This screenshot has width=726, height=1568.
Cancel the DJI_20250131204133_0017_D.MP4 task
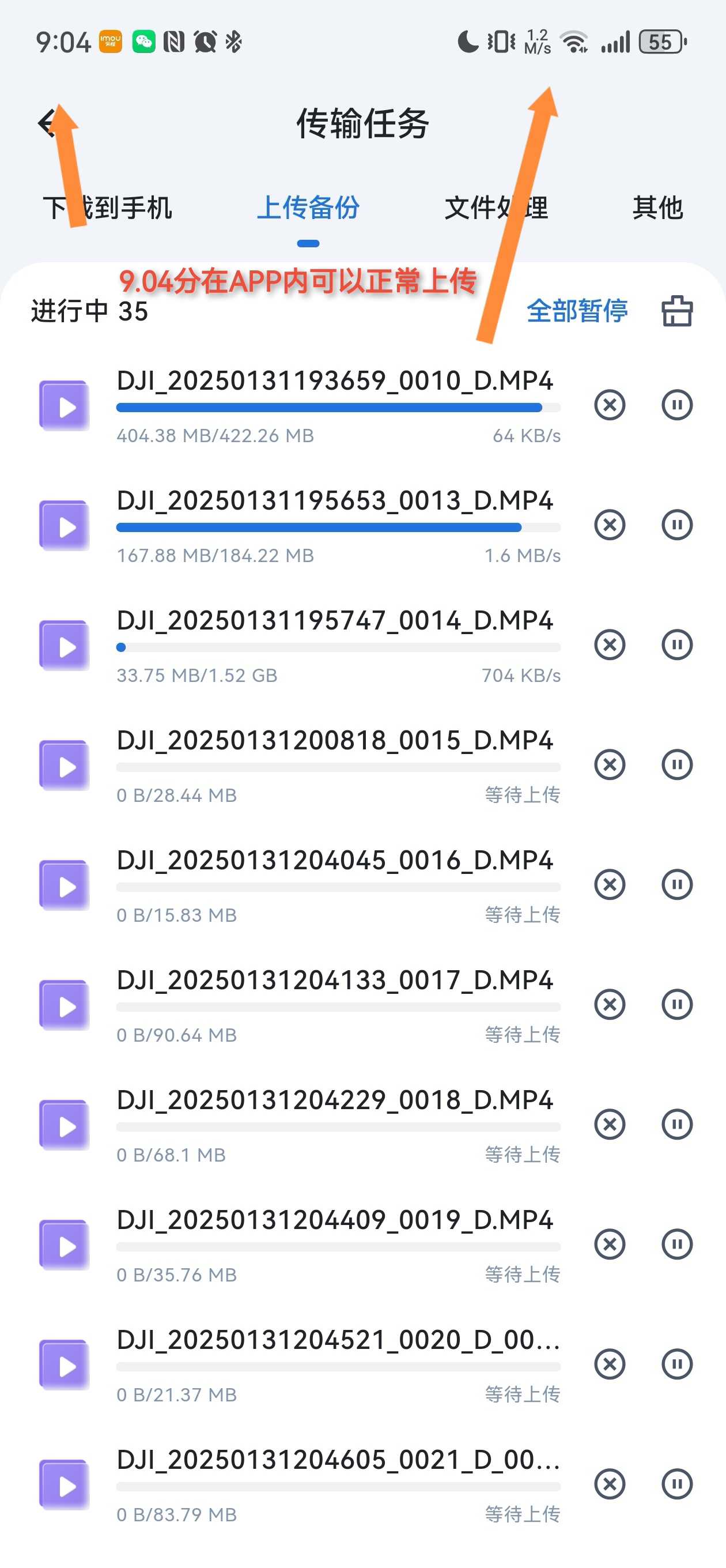pos(610,1004)
